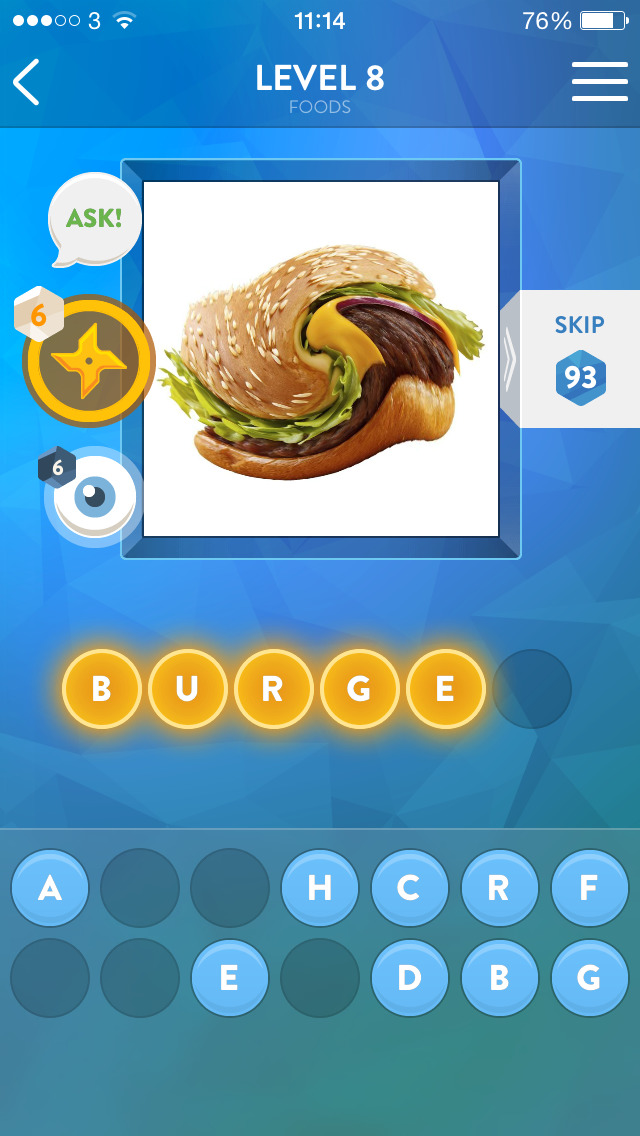Select letter A from the letter pool
The width and height of the screenshot is (640, 1136).
(50, 888)
